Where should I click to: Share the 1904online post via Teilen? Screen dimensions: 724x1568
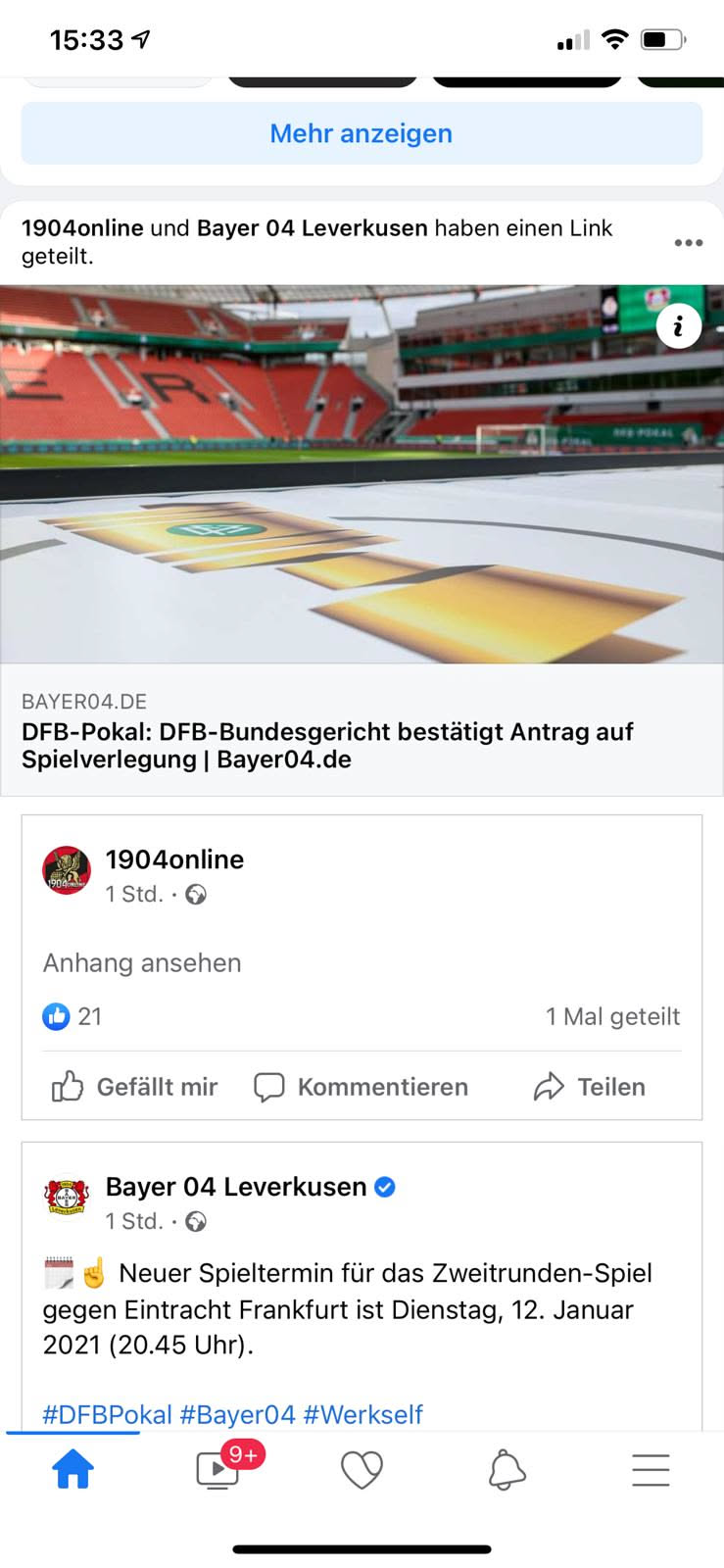[x=590, y=1087]
